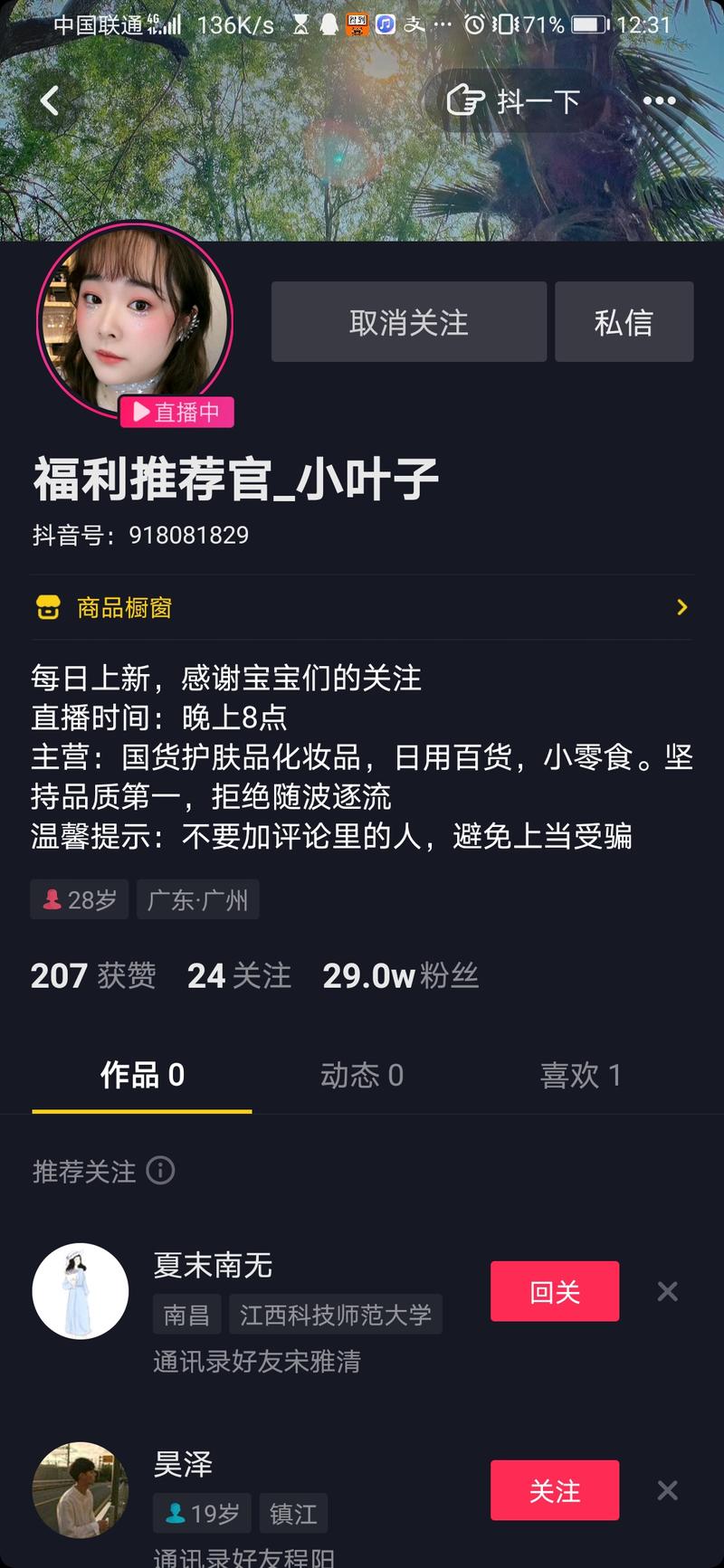724x1568 pixels.
Task: Switch to the 喜欢 tab
Action: click(x=580, y=1075)
